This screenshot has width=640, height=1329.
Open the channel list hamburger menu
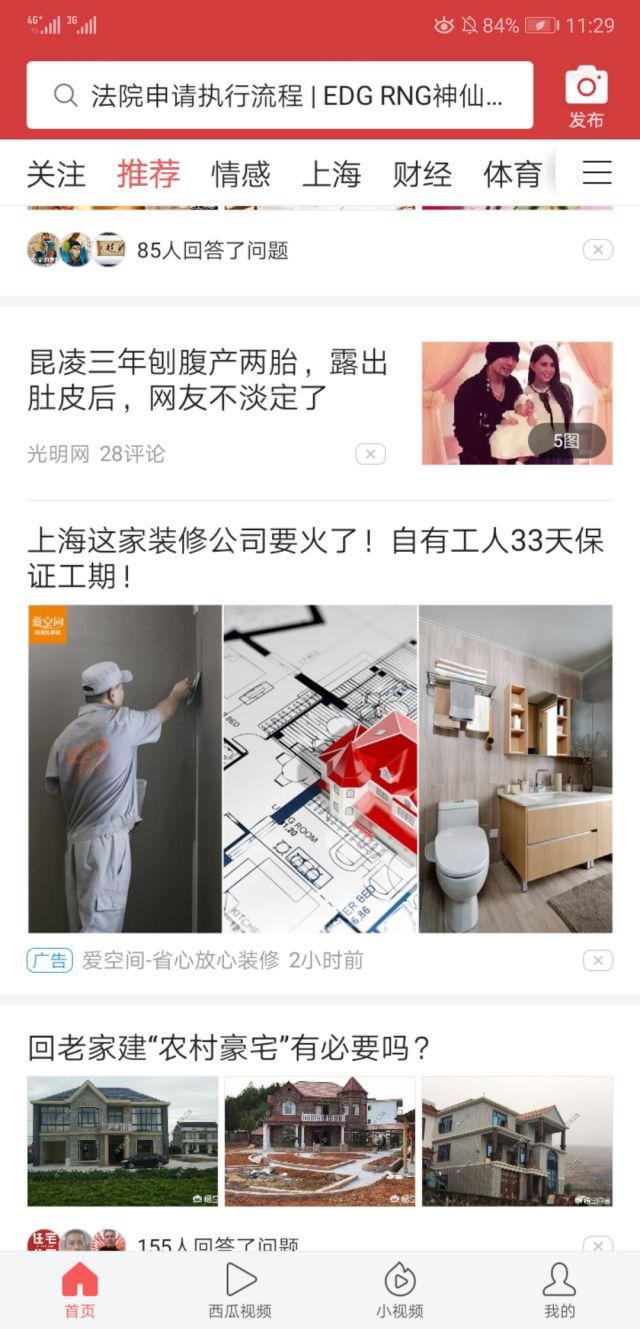597,174
